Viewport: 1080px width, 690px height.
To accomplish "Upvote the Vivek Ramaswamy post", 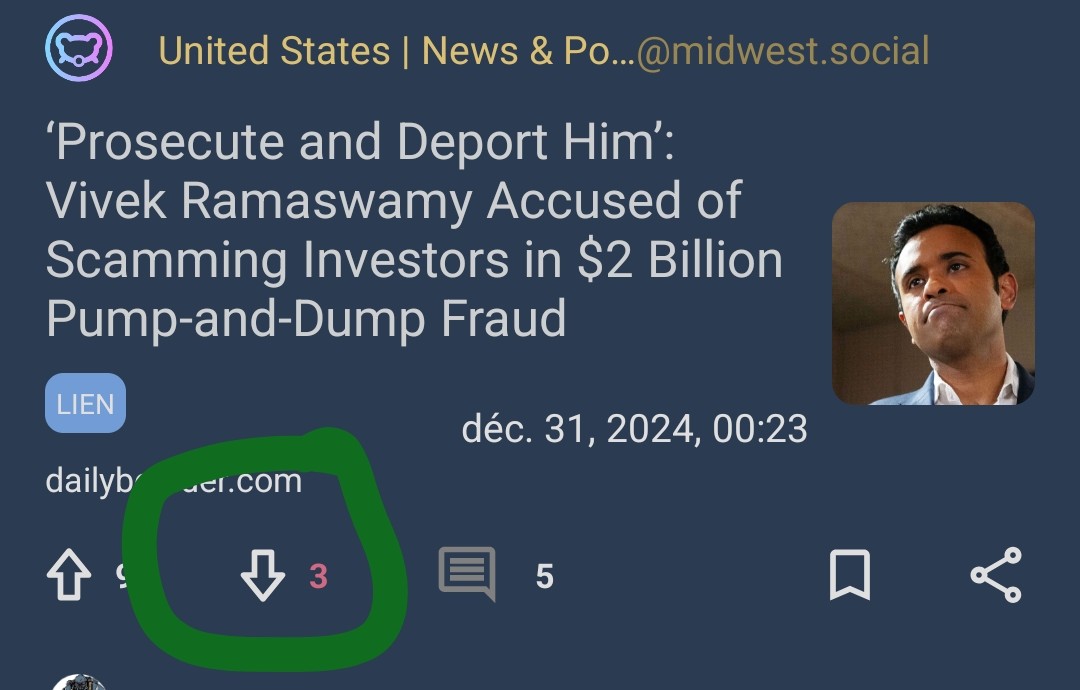I will [x=68, y=577].
